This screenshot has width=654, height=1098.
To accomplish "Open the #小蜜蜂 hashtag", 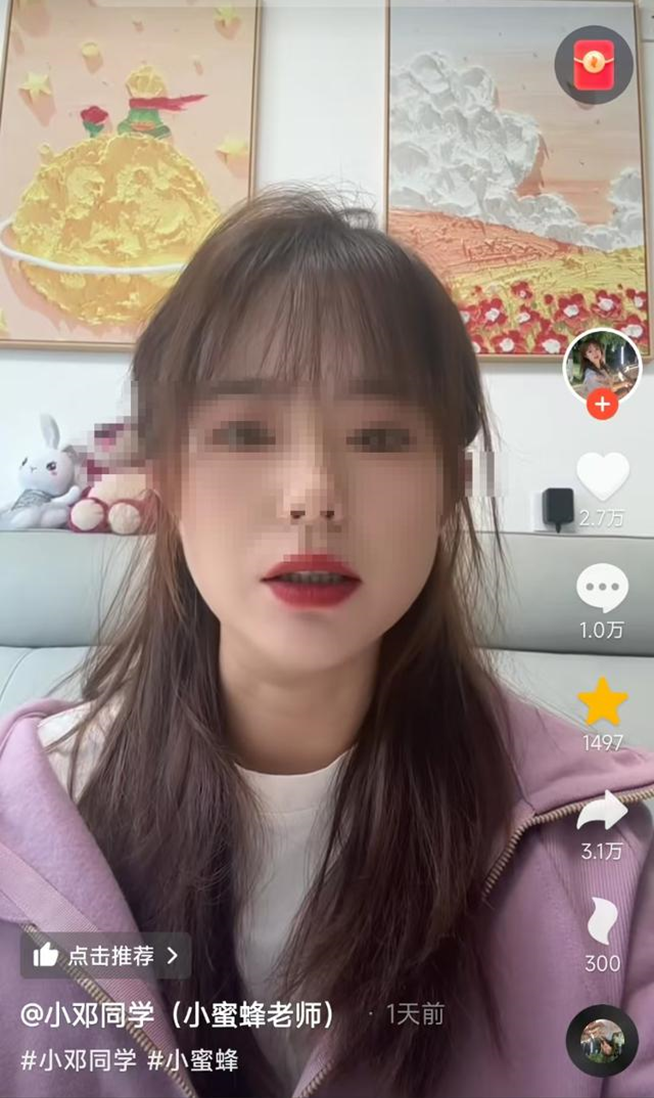I will (x=193, y=1061).
